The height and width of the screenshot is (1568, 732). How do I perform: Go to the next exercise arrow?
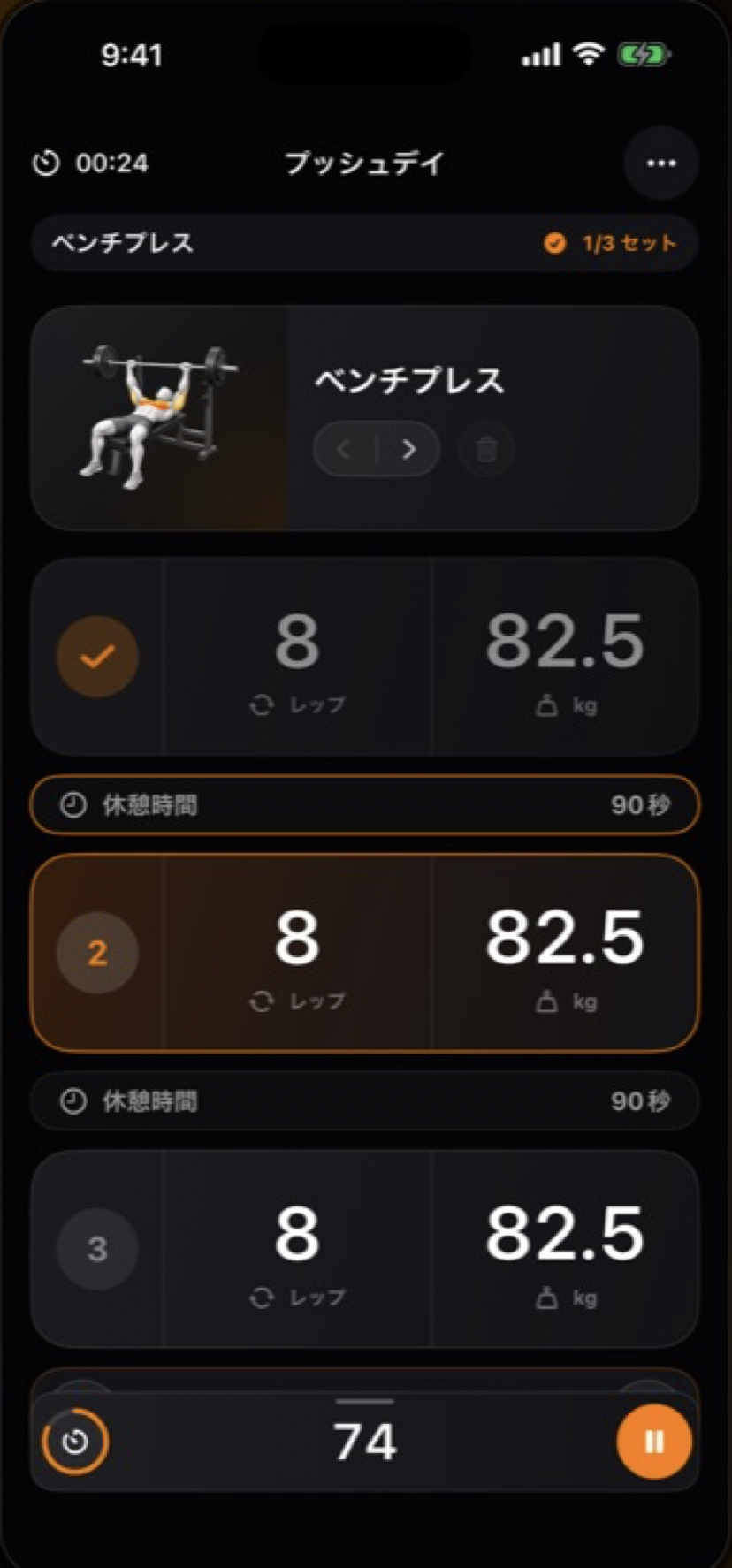[x=408, y=449]
